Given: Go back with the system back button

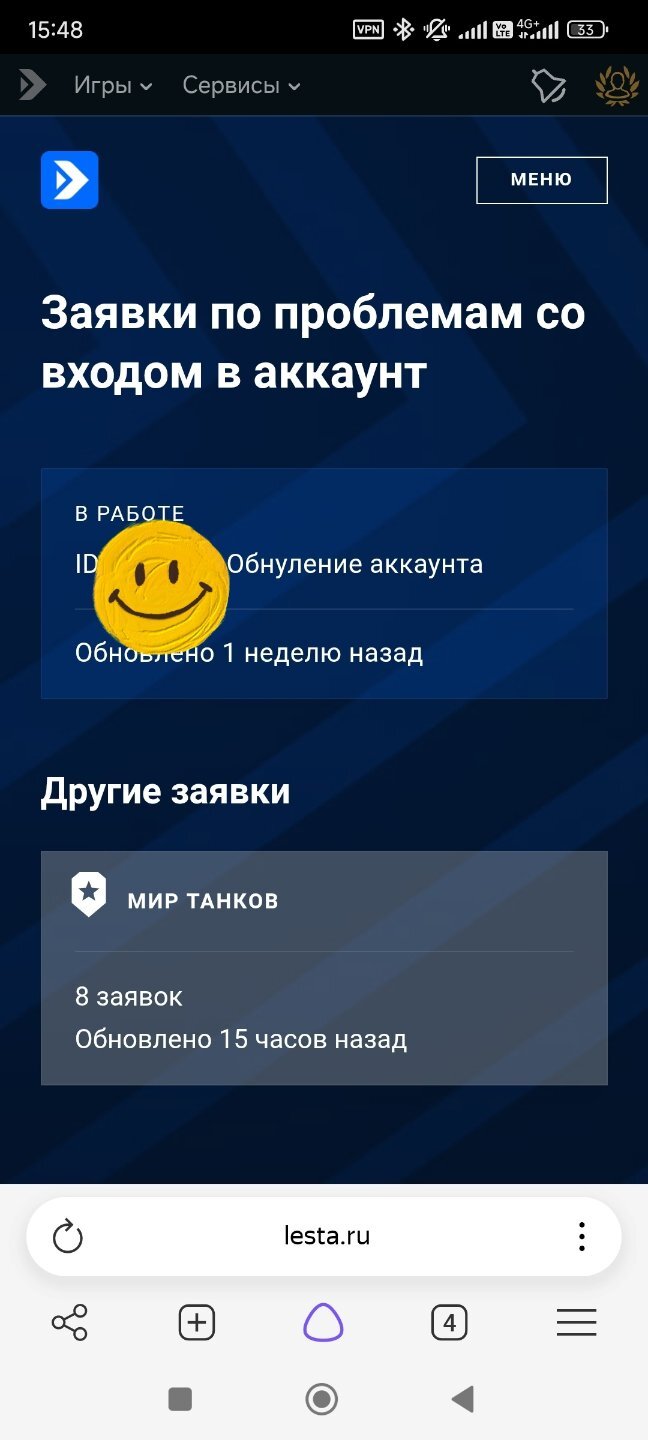Looking at the screenshot, I should pyautogui.click(x=463, y=1399).
